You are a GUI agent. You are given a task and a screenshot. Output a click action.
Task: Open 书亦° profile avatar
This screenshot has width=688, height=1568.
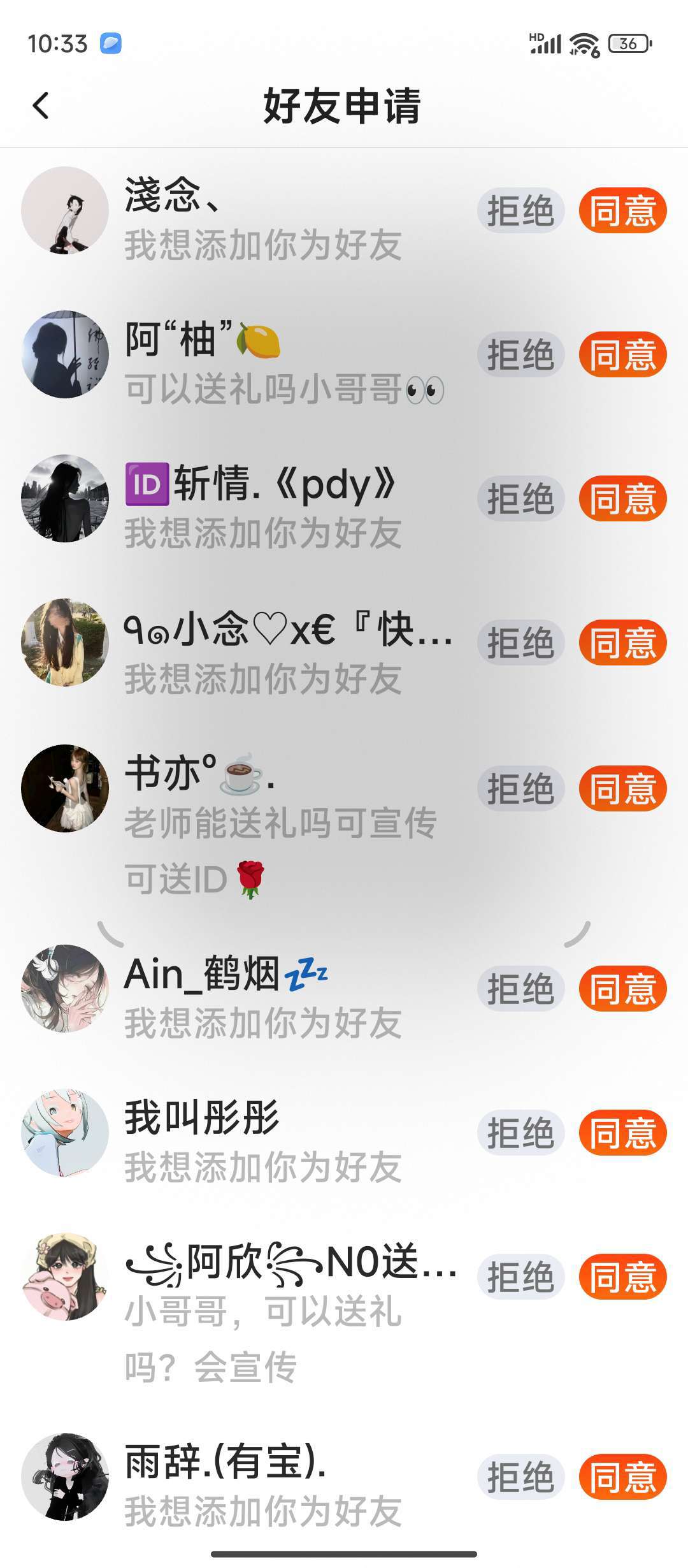pos(65,788)
